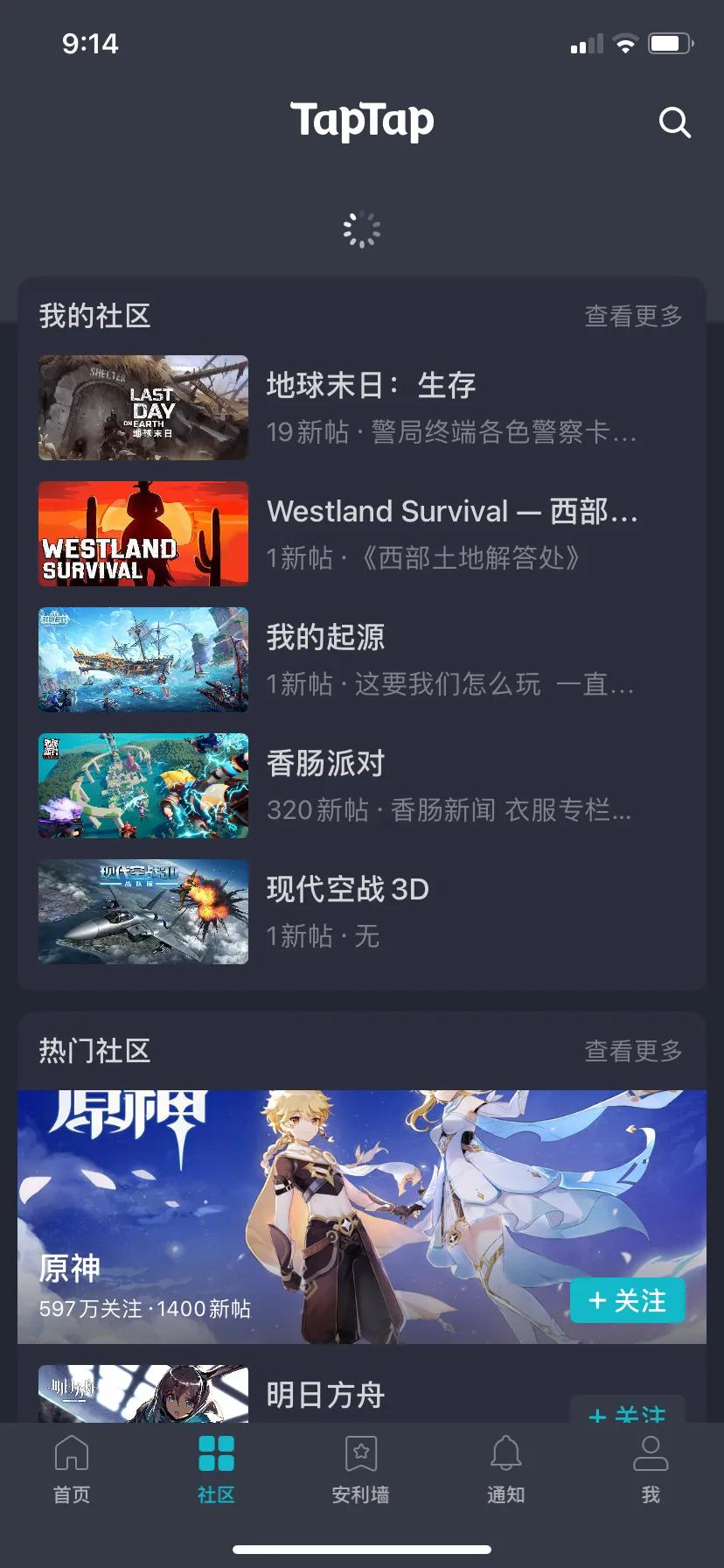Screen dimensions: 724x1568
Task: Select the 社区 tab
Action: [216, 1470]
